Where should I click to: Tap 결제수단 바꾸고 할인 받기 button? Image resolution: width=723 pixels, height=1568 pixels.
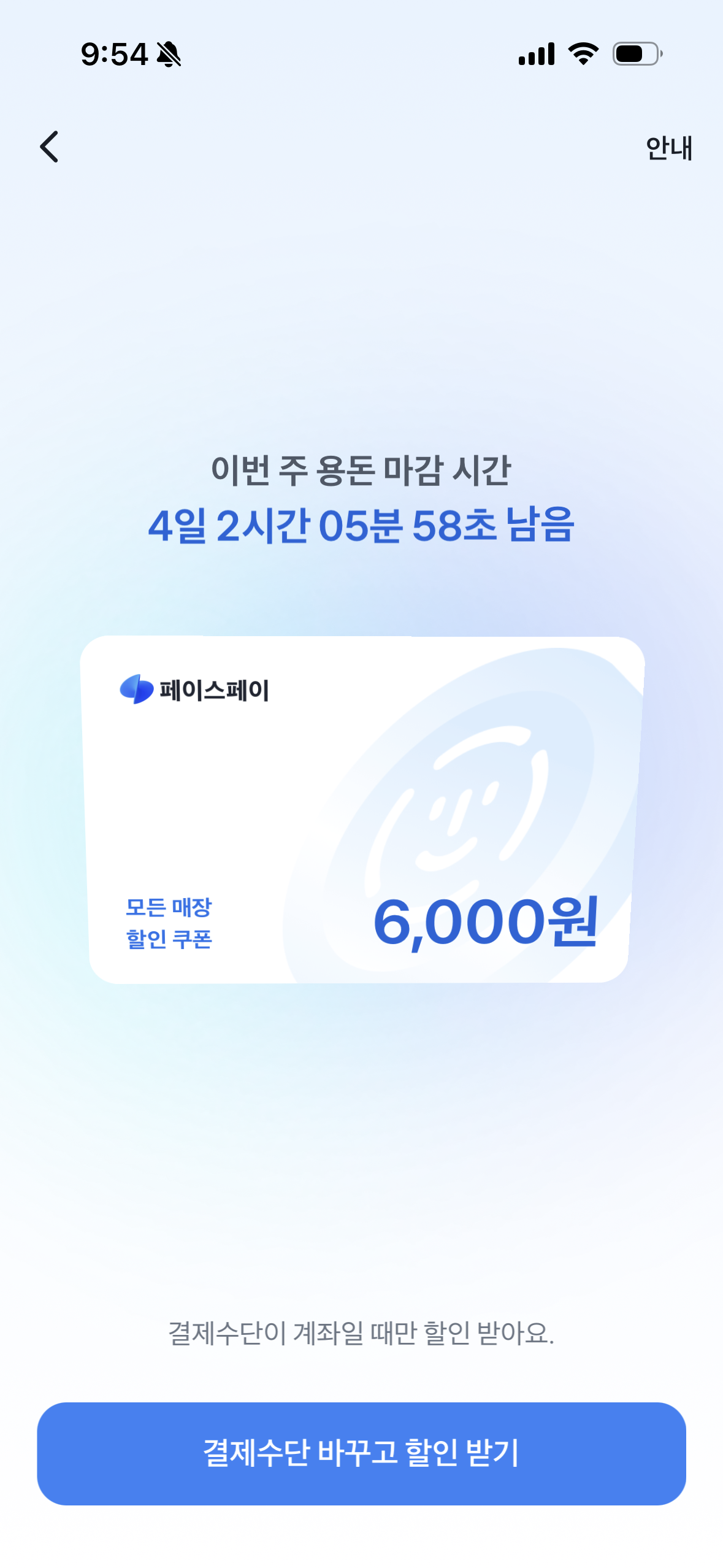coord(361,1453)
